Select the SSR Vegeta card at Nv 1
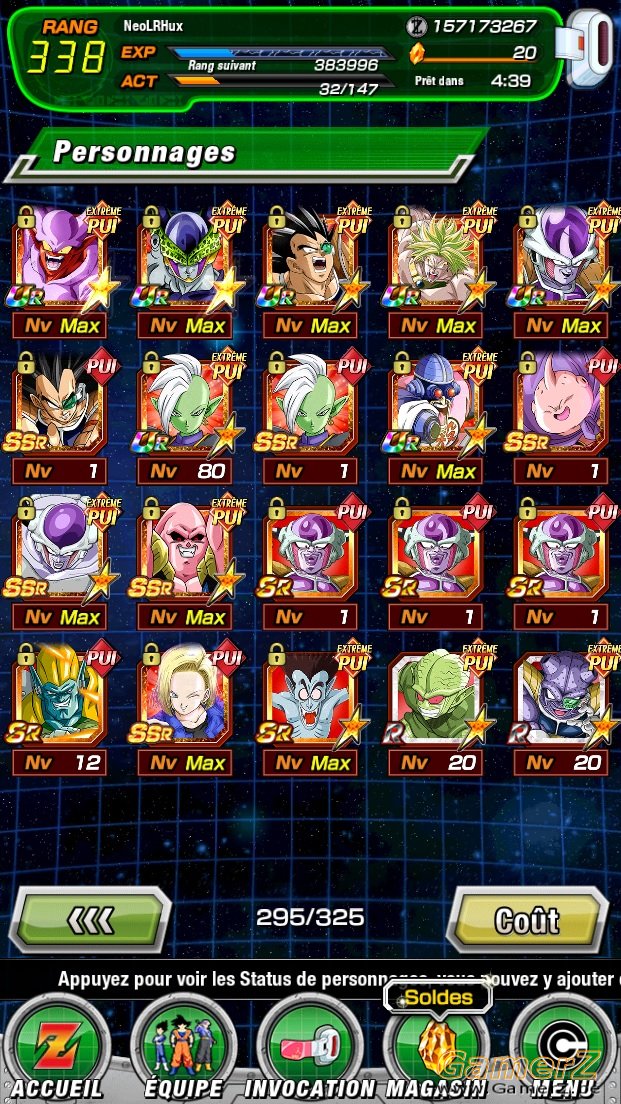The image size is (621, 1104). [59, 417]
